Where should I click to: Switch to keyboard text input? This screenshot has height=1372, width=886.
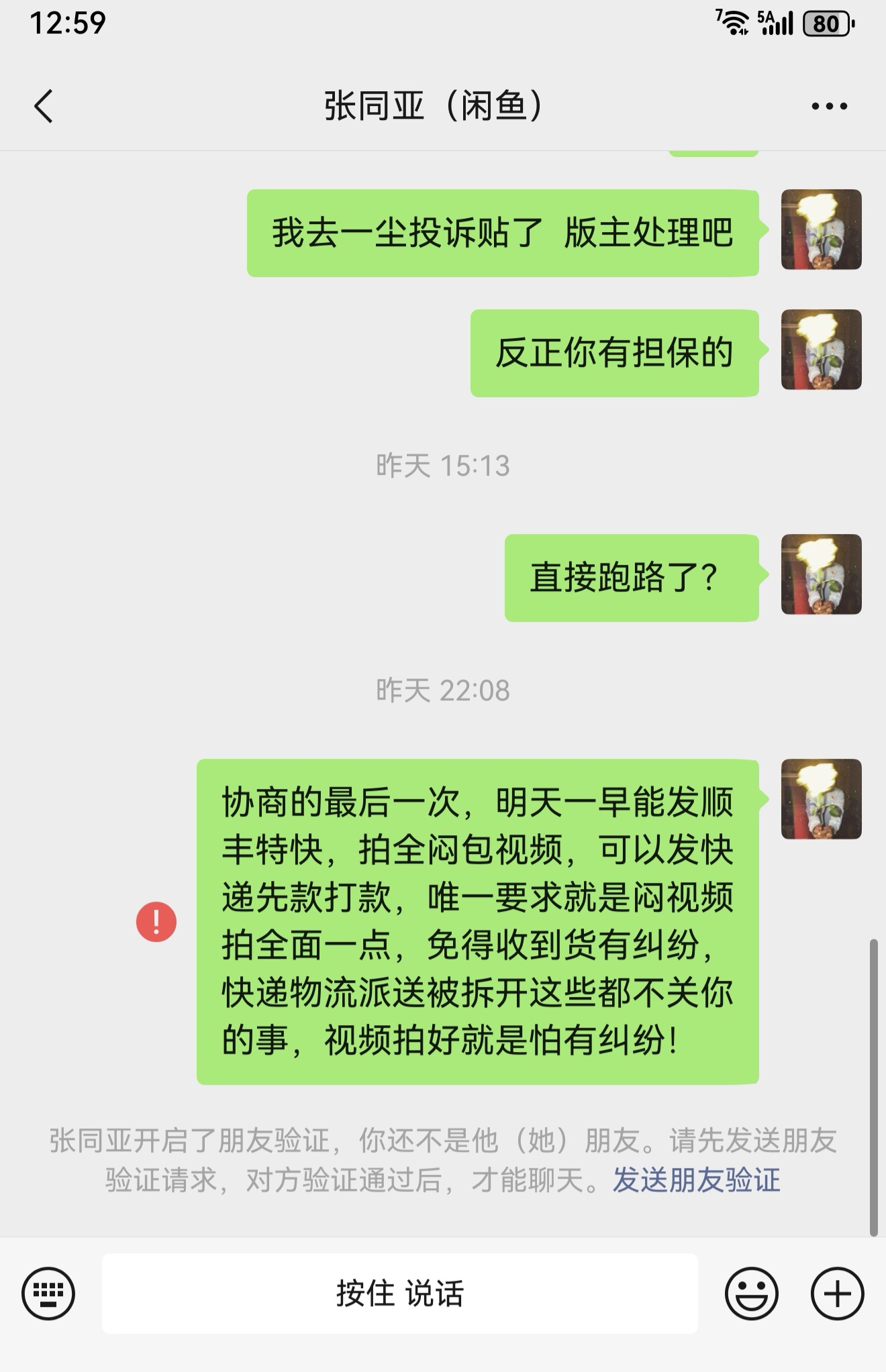(x=48, y=1293)
